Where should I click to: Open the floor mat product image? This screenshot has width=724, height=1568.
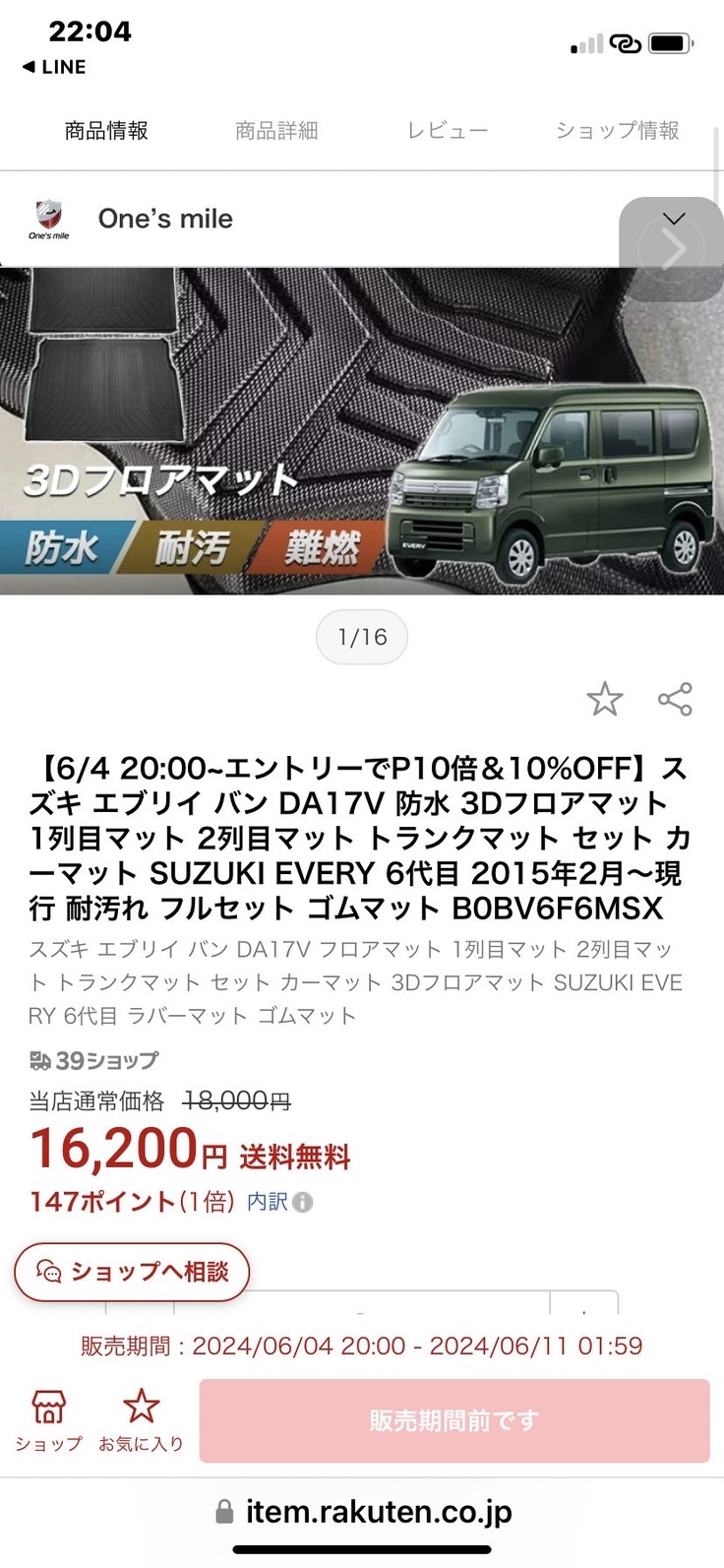(295, 433)
